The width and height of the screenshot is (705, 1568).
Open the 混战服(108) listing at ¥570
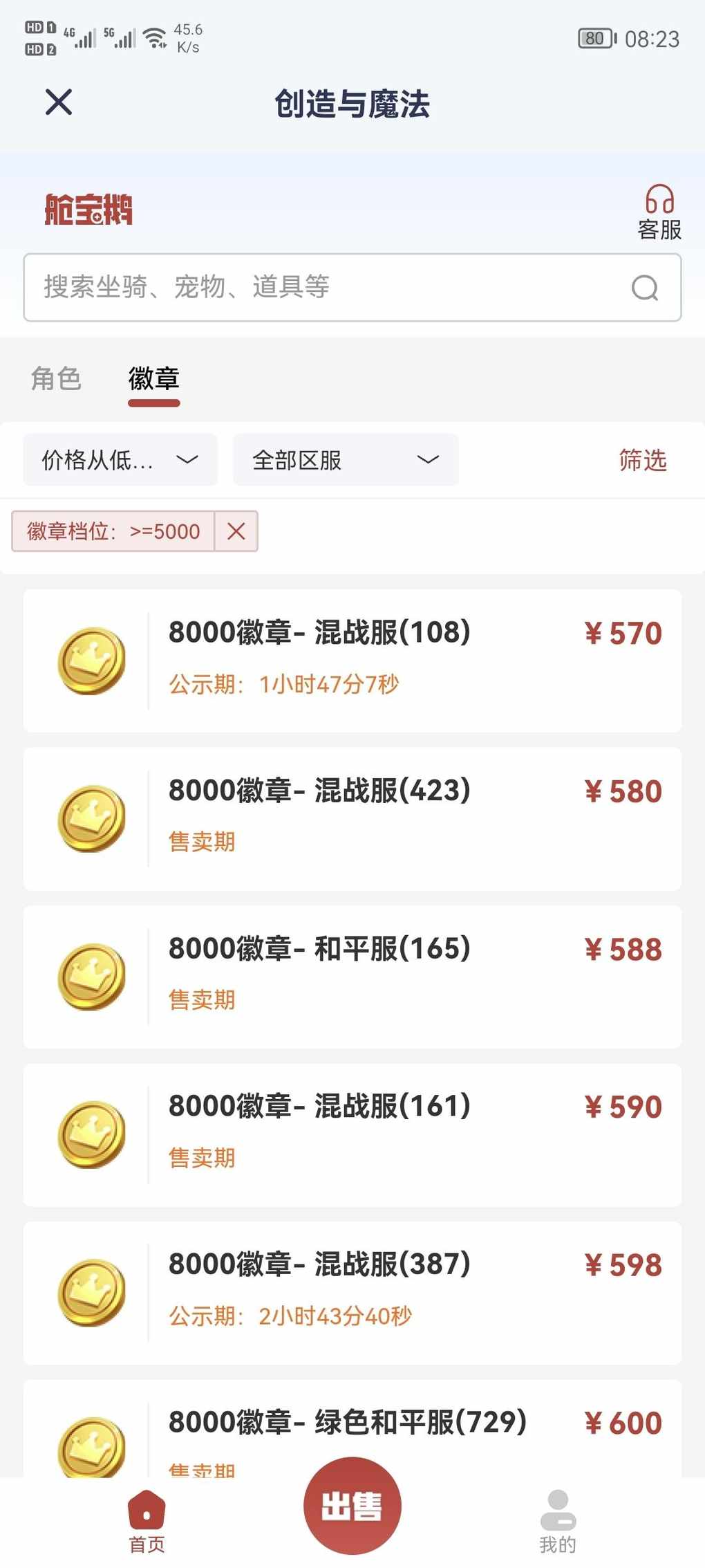(x=352, y=661)
